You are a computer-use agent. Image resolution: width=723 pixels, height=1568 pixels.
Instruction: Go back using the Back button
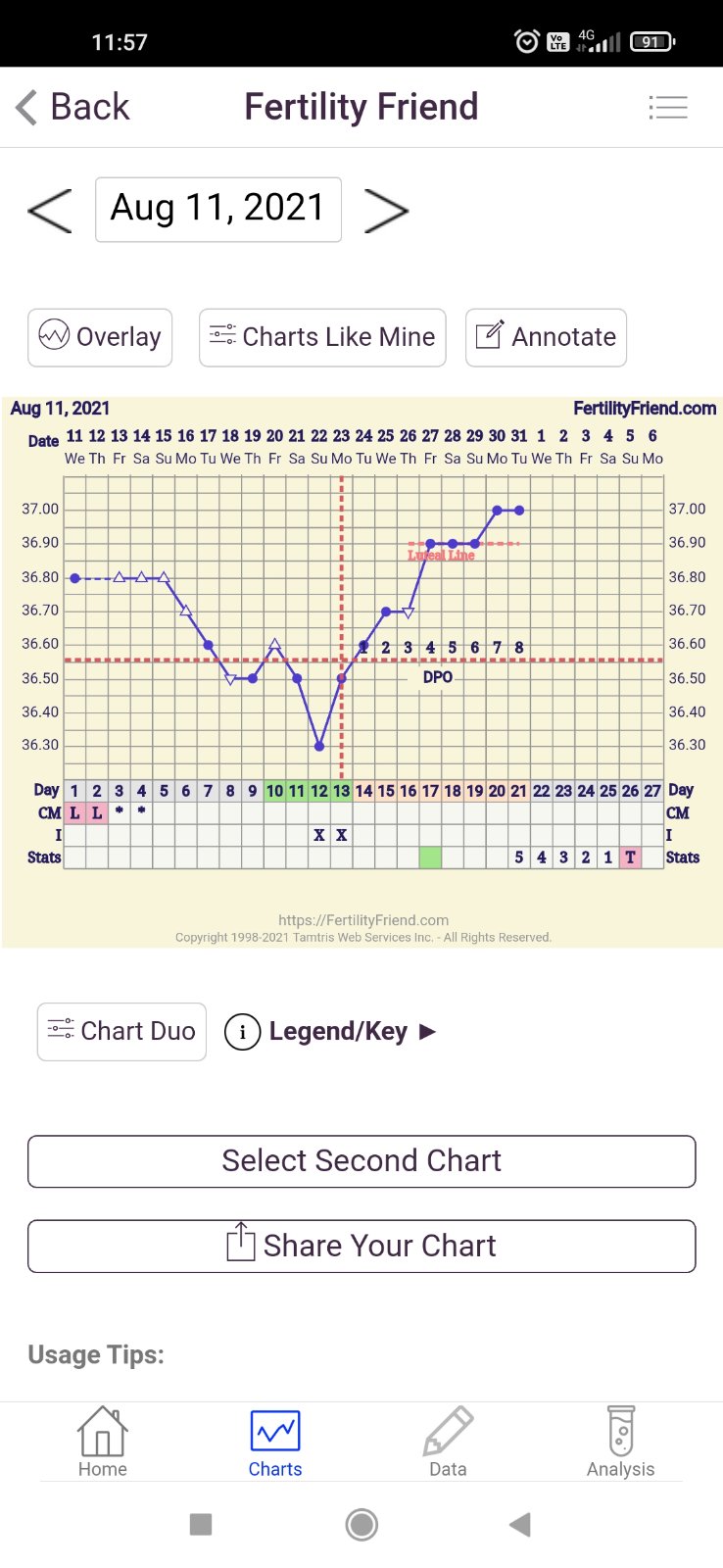click(73, 107)
